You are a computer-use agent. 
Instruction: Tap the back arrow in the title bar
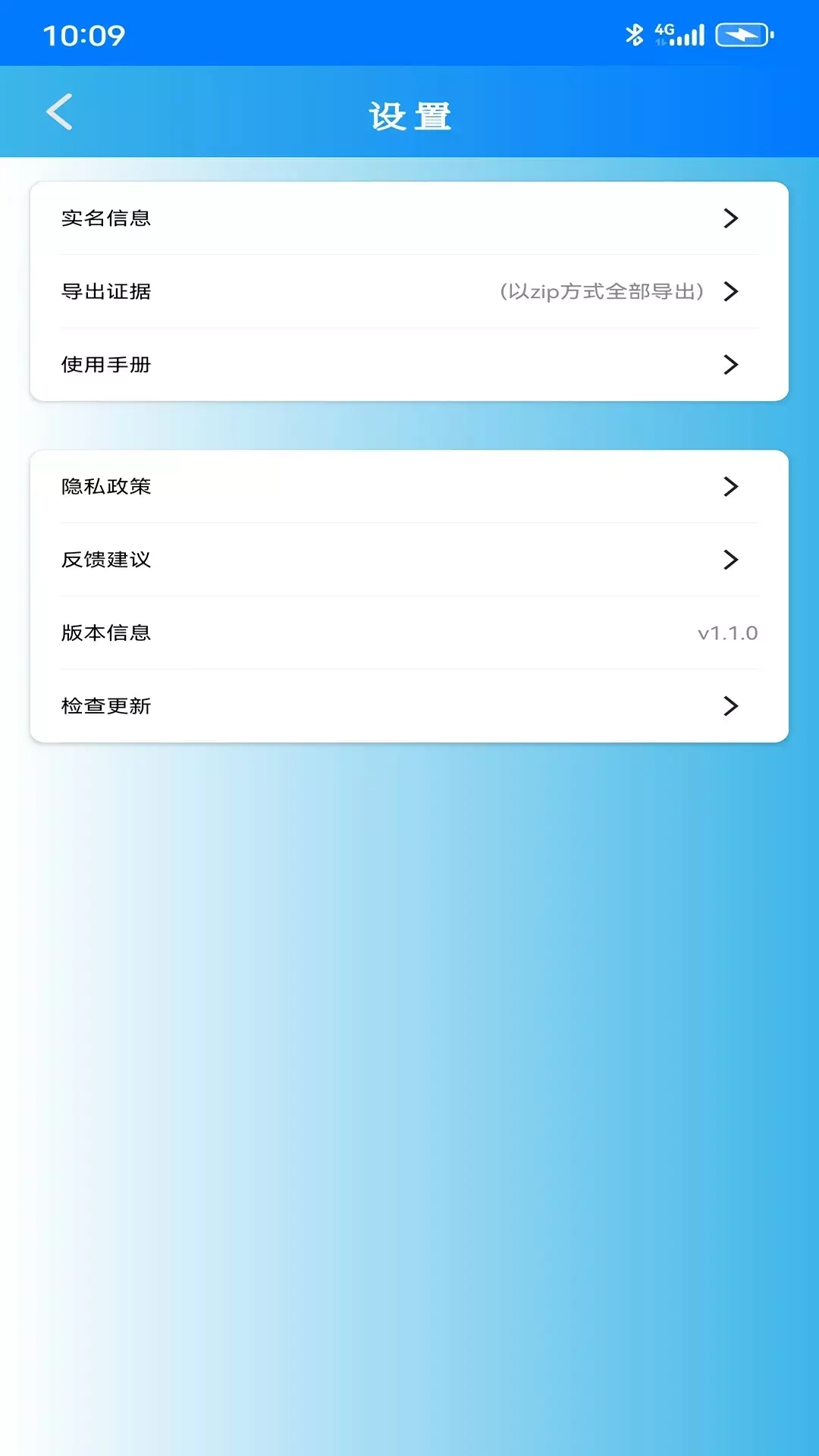[60, 112]
